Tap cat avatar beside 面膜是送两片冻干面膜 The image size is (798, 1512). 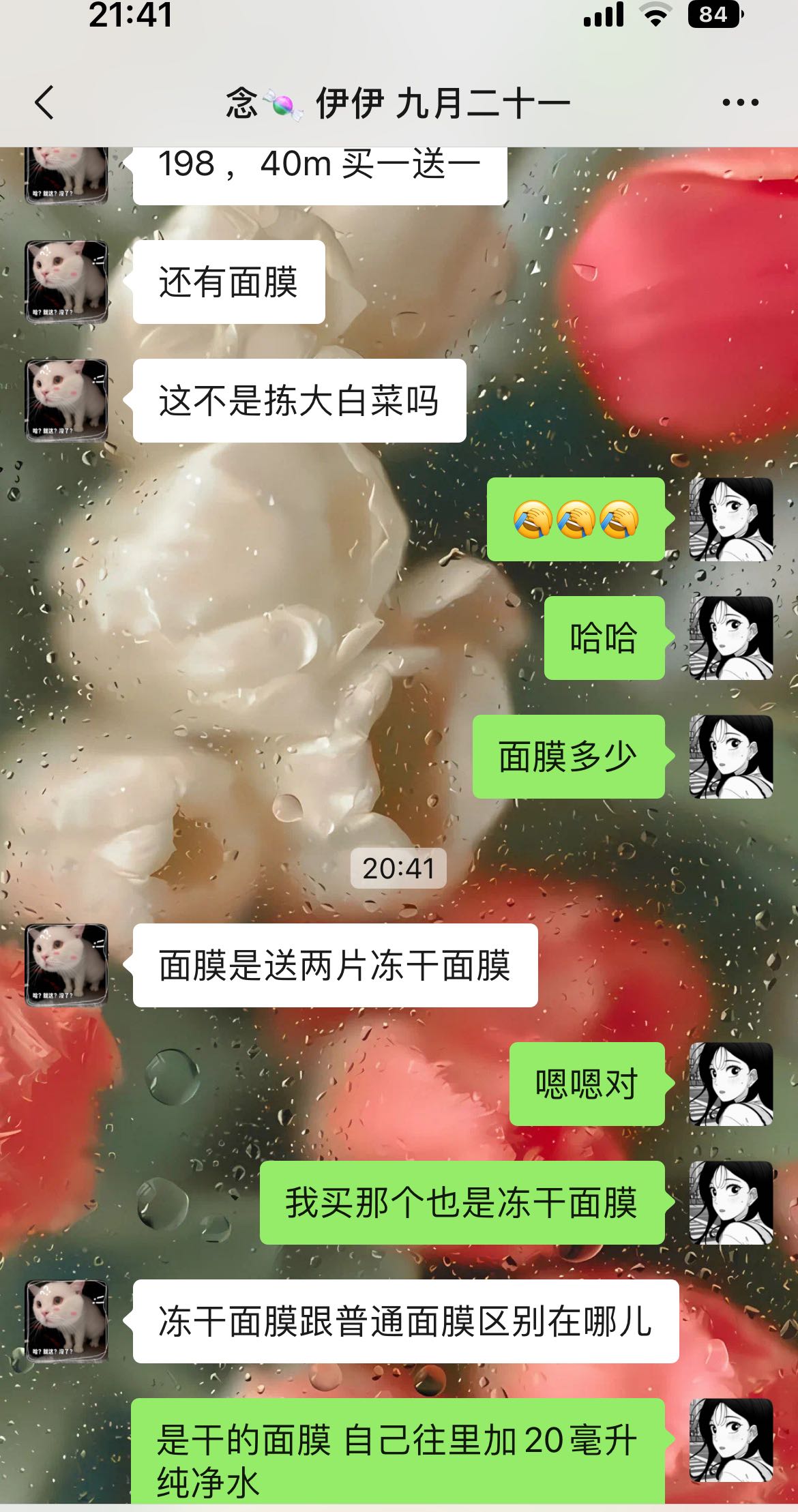[66, 965]
